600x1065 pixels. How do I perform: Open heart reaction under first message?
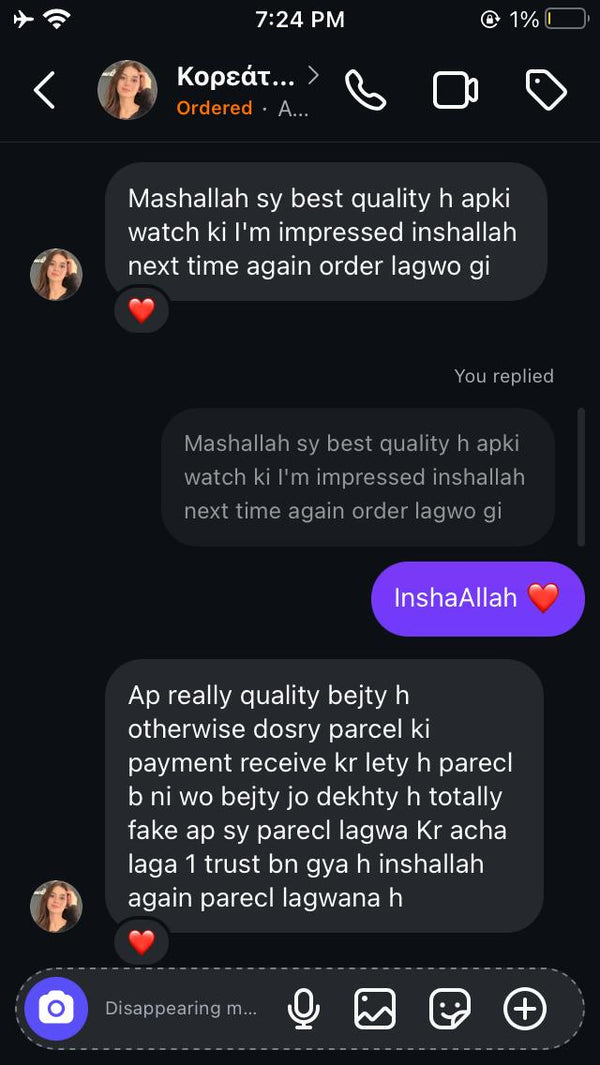click(142, 311)
